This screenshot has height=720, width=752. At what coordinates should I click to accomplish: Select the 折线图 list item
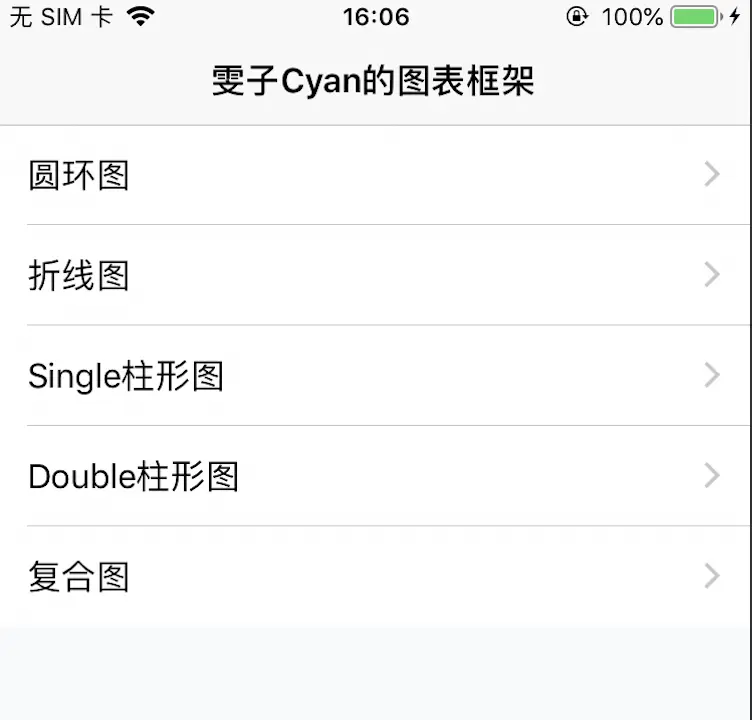(375, 276)
